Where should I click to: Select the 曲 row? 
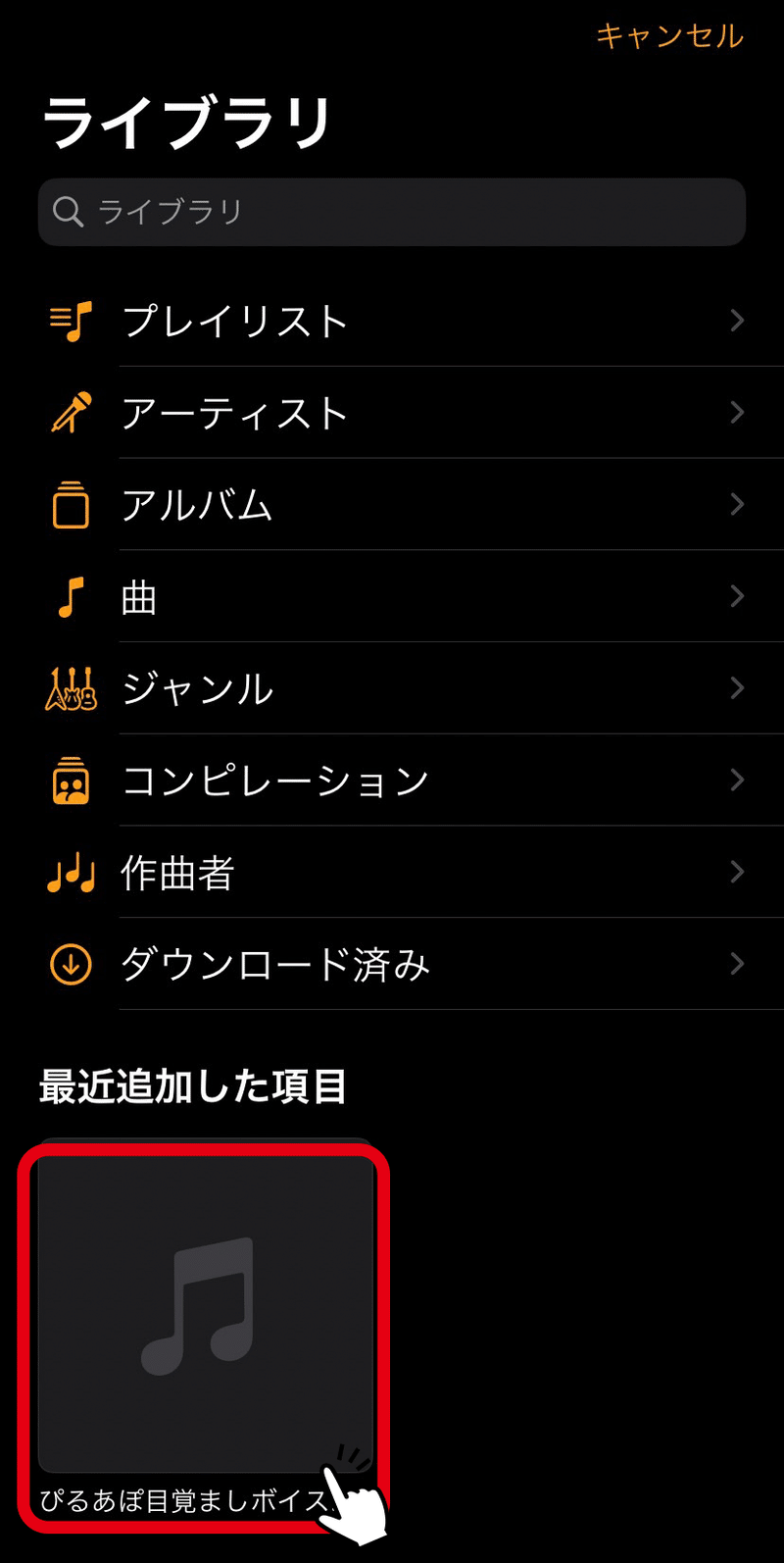pyautogui.click(x=392, y=596)
